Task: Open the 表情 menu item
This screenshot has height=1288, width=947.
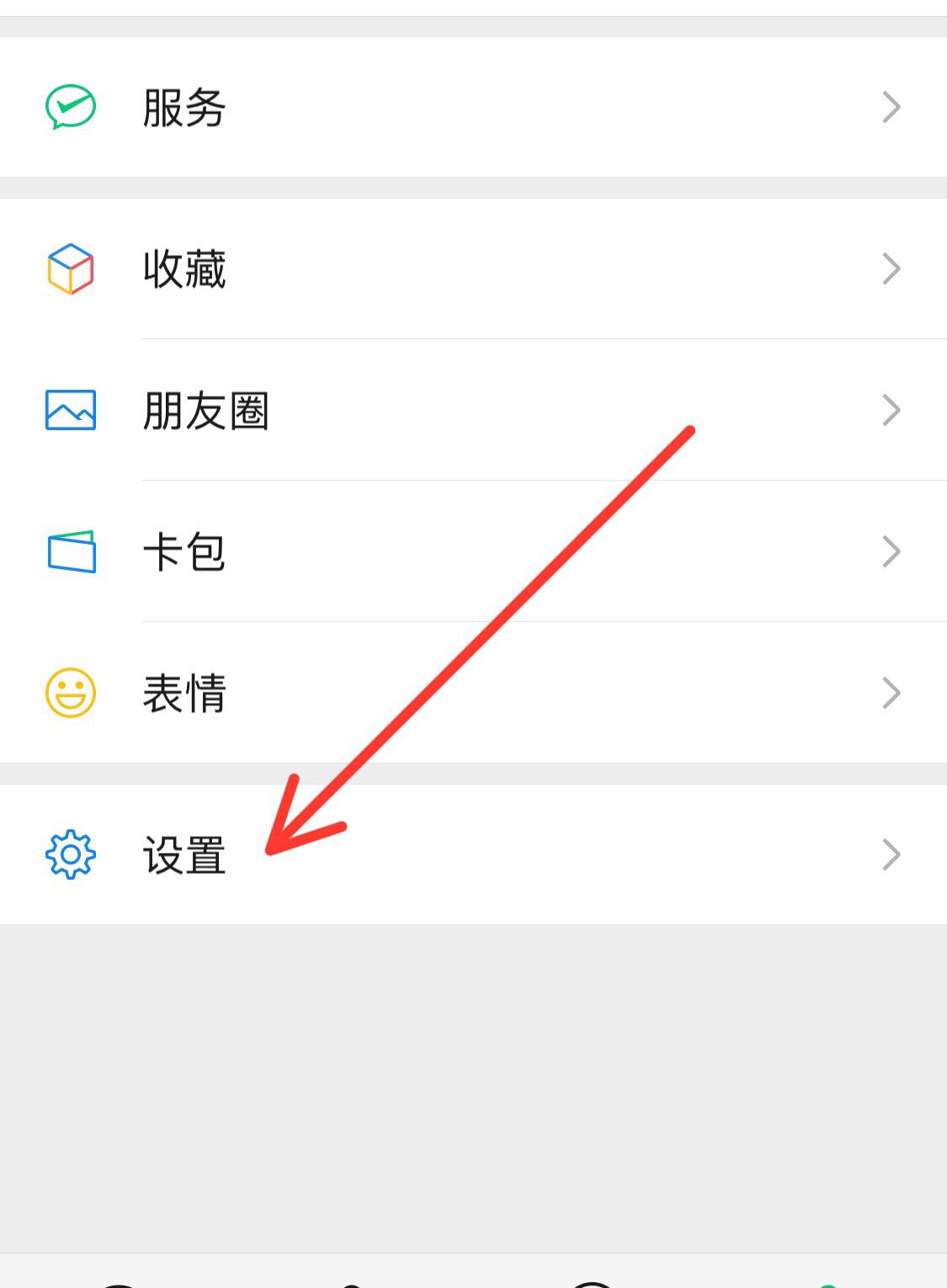Action: pos(184,693)
